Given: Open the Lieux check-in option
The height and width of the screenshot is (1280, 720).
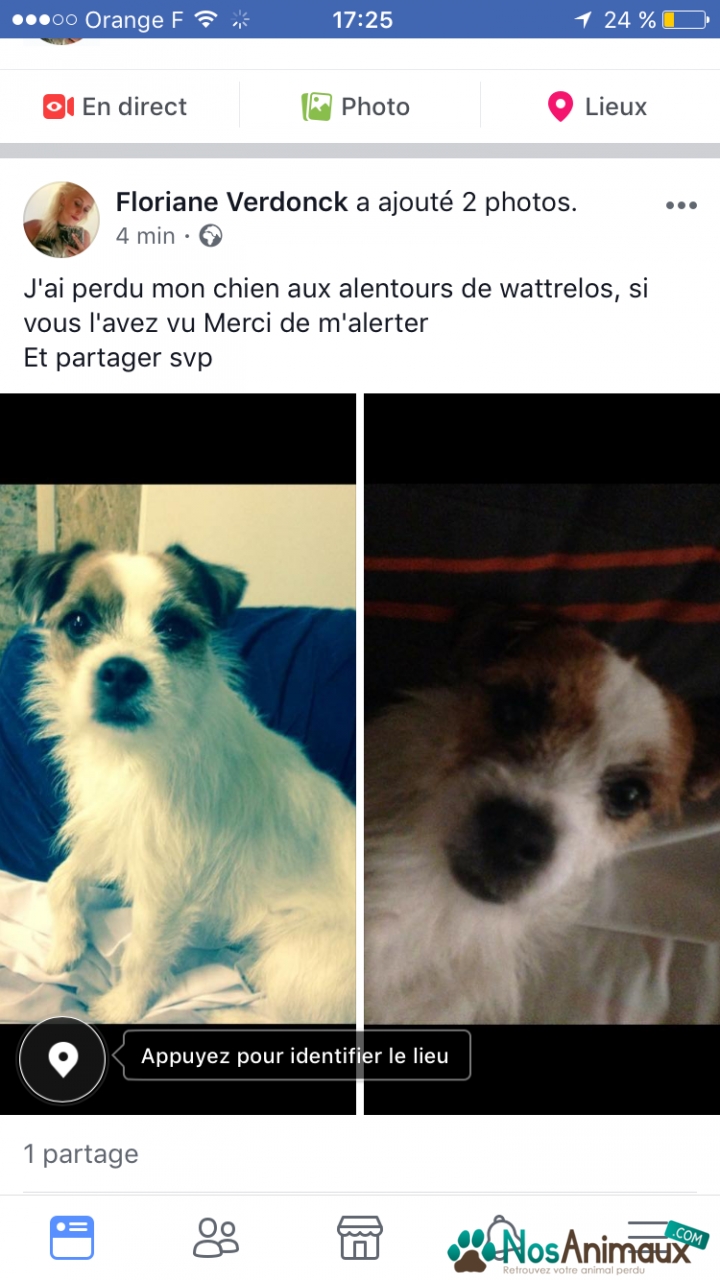Looking at the screenshot, I should (x=597, y=107).
